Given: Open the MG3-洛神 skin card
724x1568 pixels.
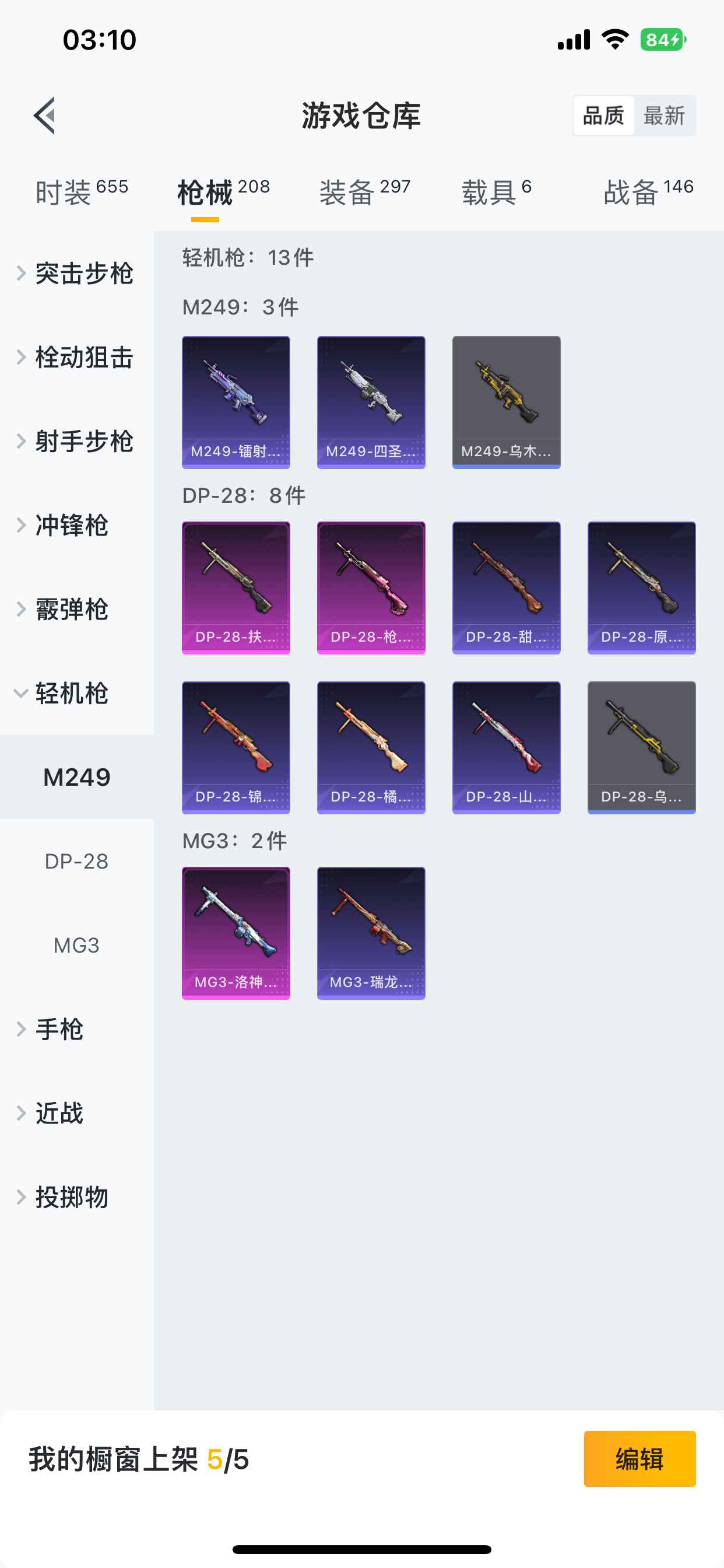Looking at the screenshot, I should [236, 933].
